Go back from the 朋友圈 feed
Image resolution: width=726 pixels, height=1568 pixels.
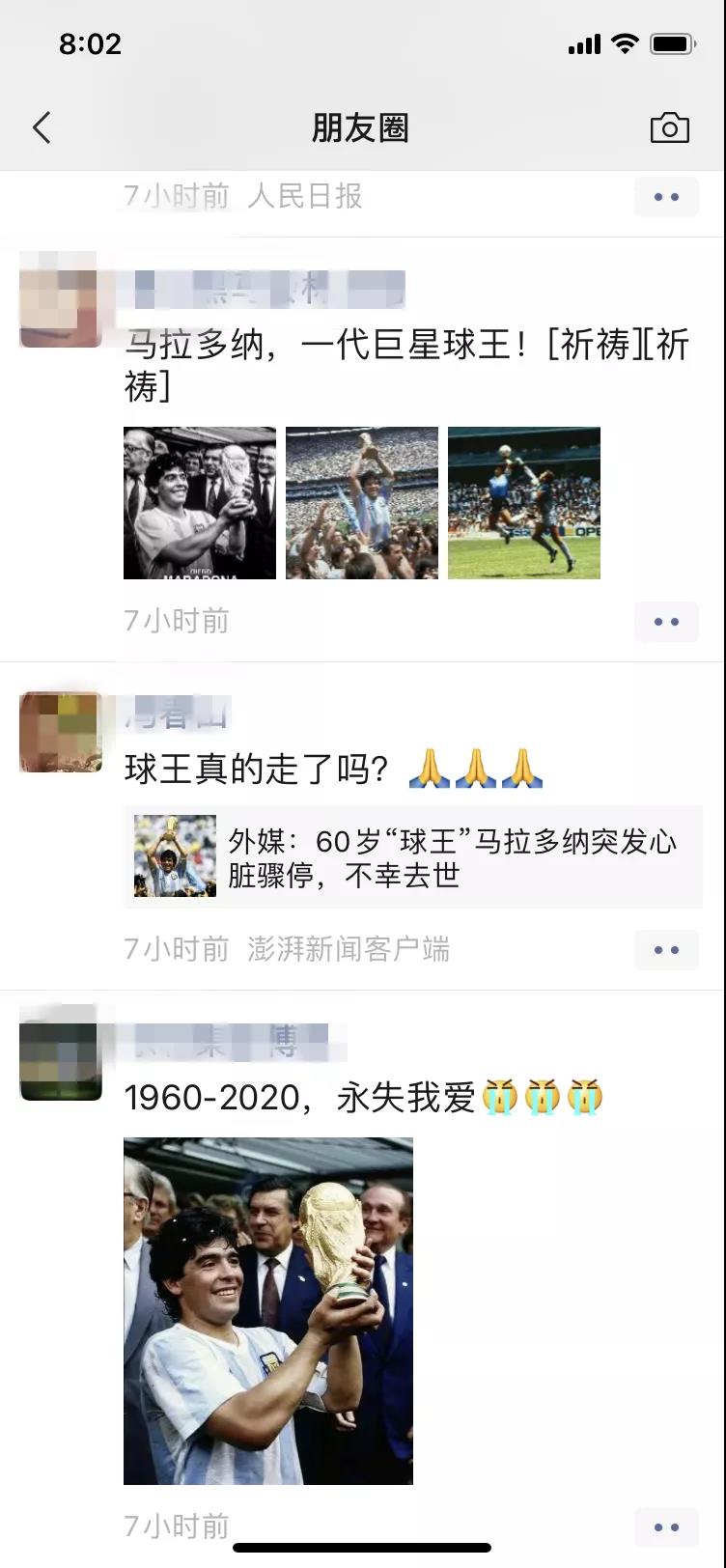click(x=42, y=127)
